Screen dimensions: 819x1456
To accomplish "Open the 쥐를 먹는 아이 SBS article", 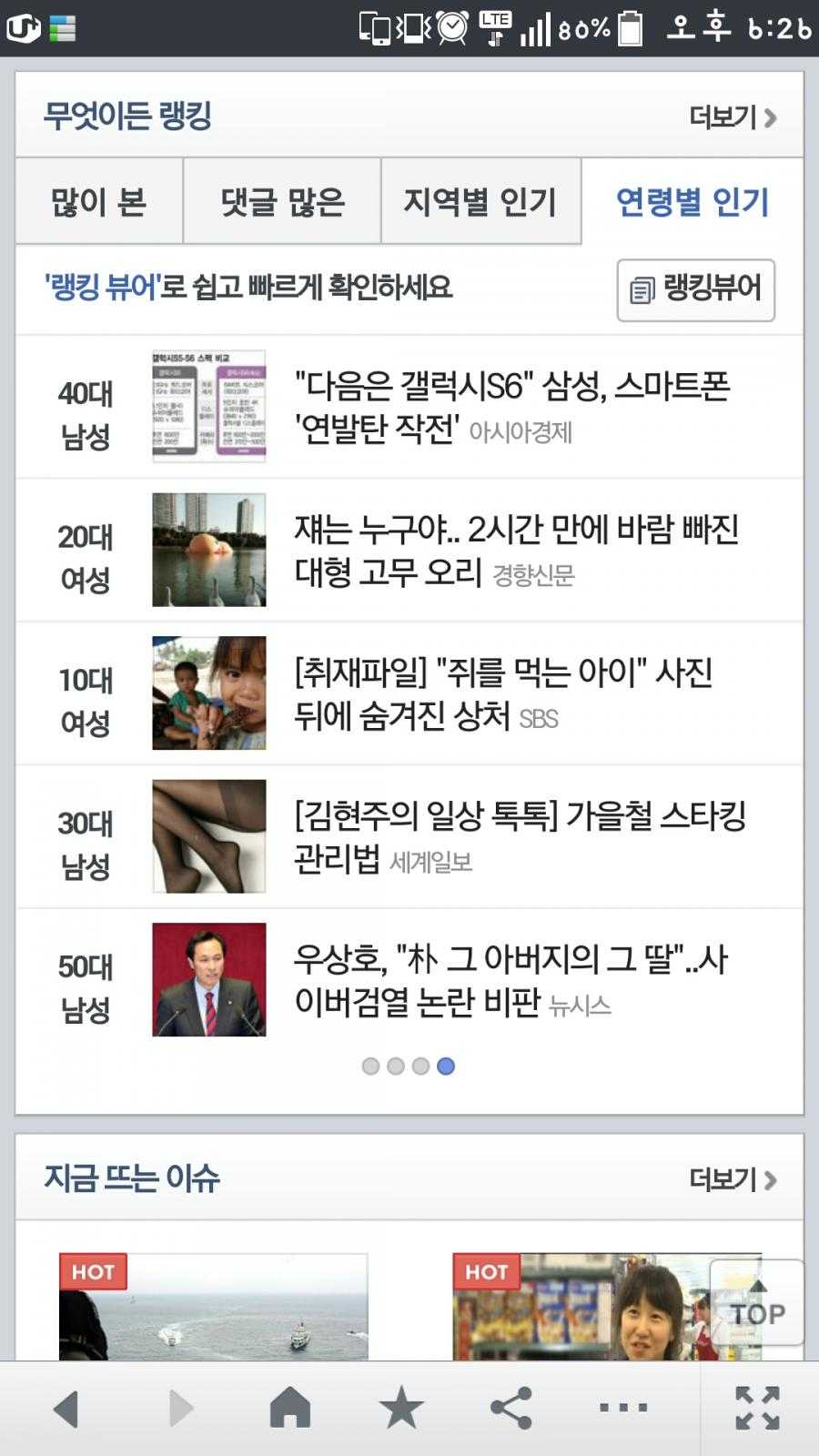I will (502, 693).
